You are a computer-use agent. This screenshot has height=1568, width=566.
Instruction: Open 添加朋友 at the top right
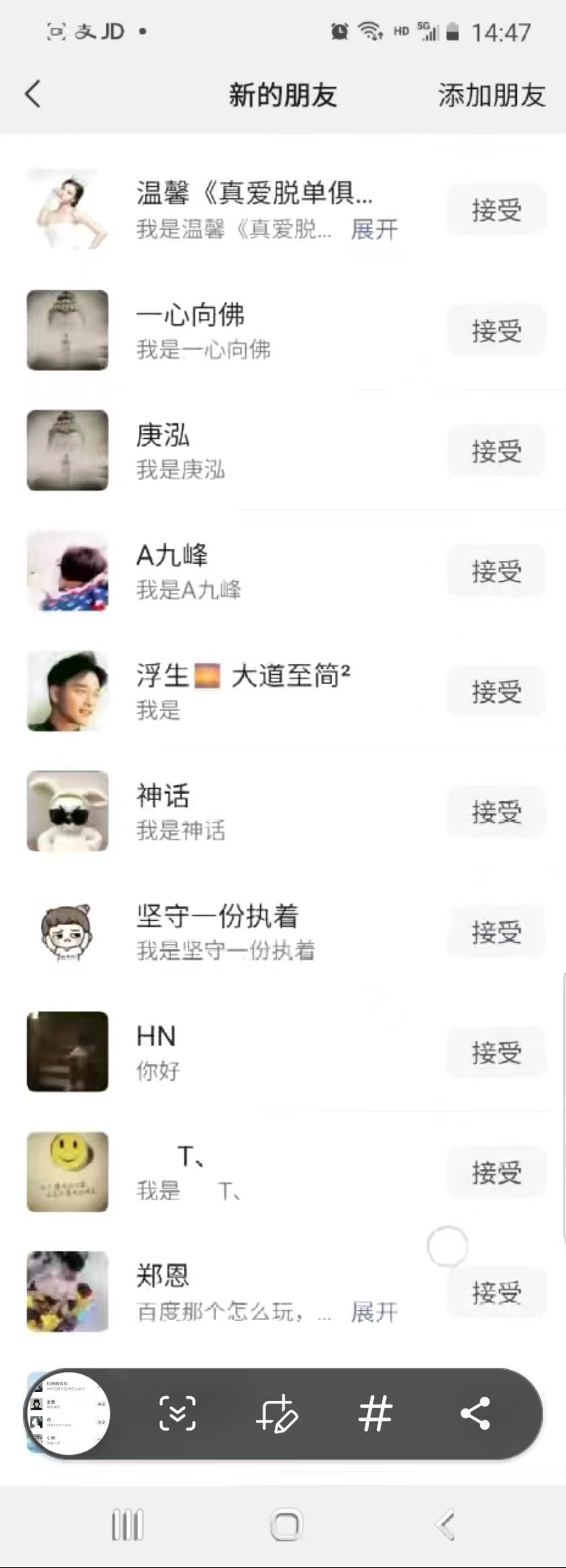click(491, 95)
